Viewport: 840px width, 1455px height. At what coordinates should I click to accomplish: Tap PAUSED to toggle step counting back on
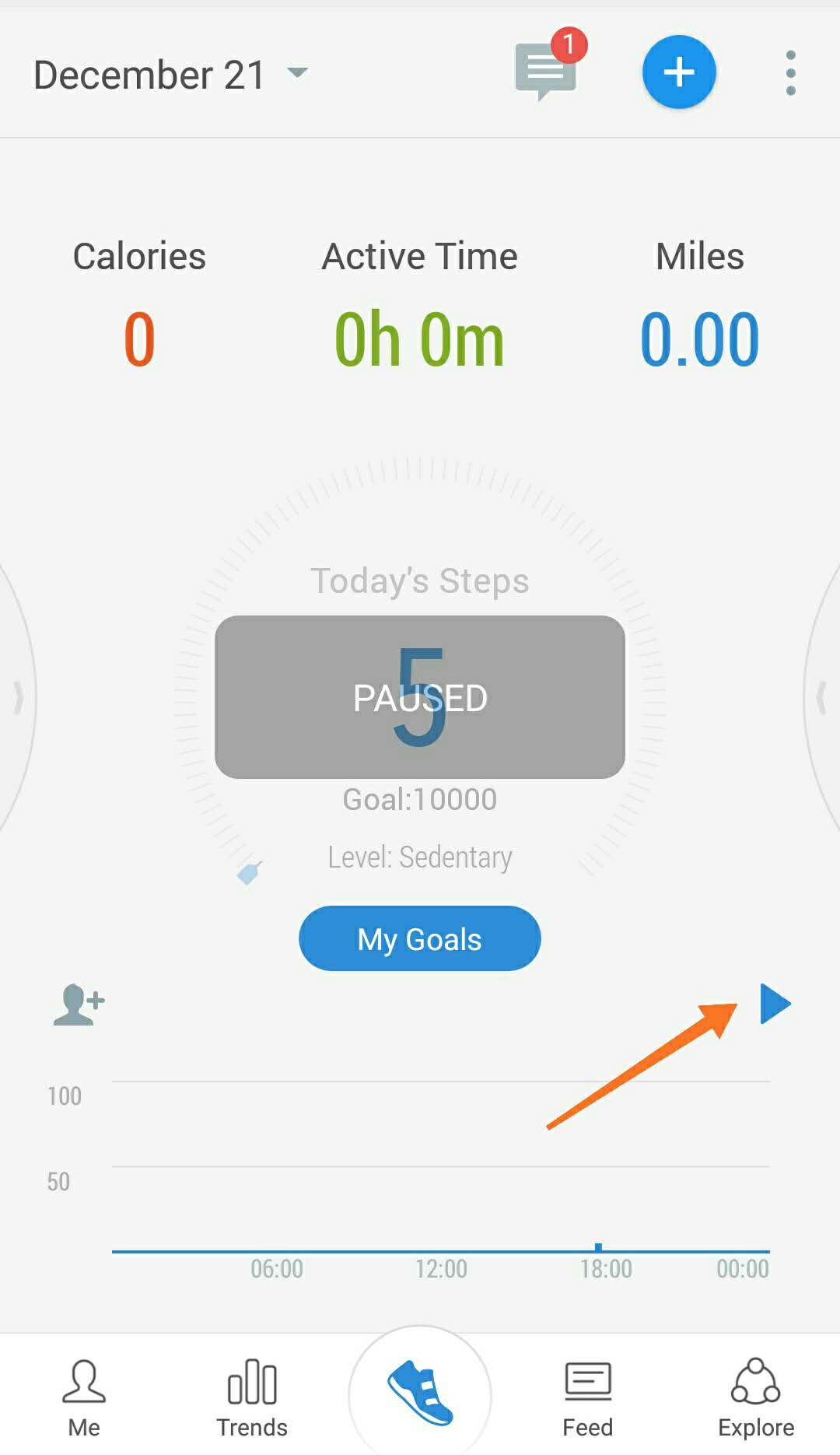coord(419,698)
